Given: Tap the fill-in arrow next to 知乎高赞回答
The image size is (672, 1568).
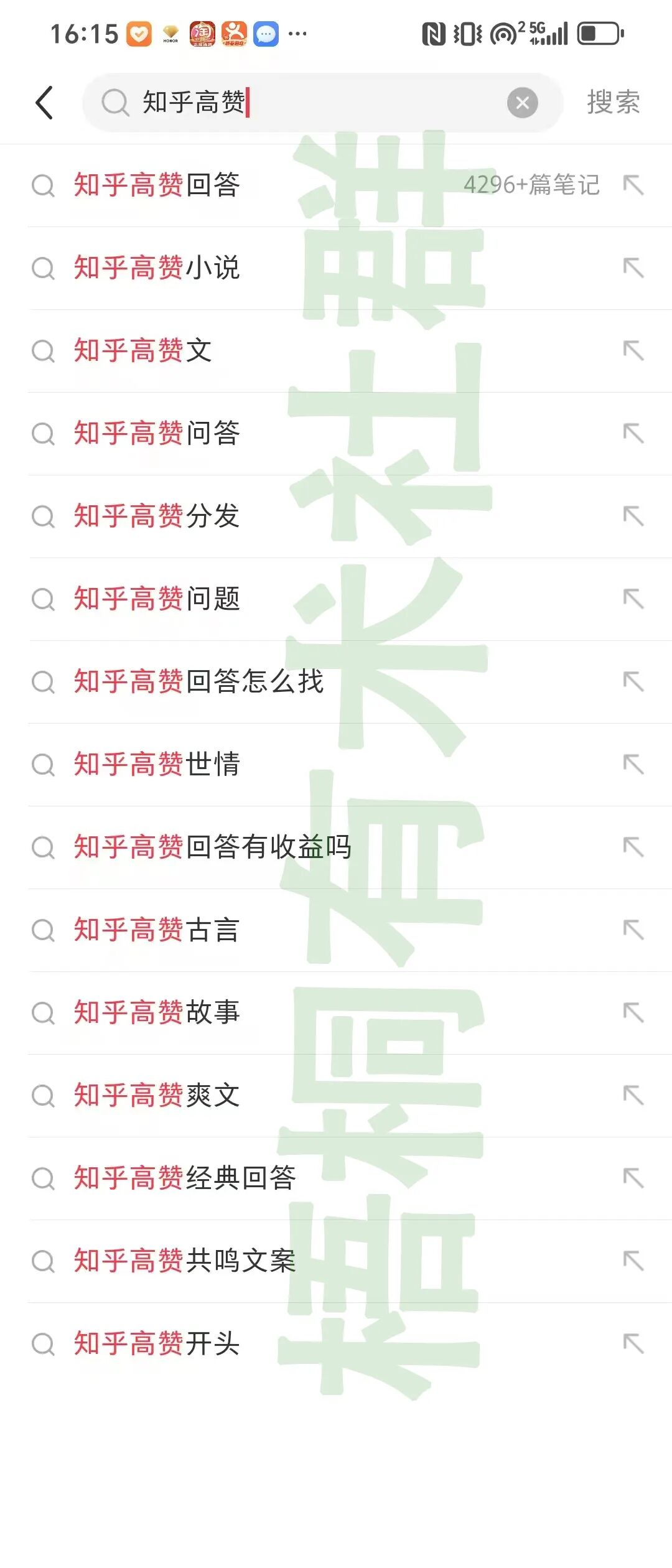Looking at the screenshot, I should [634, 186].
